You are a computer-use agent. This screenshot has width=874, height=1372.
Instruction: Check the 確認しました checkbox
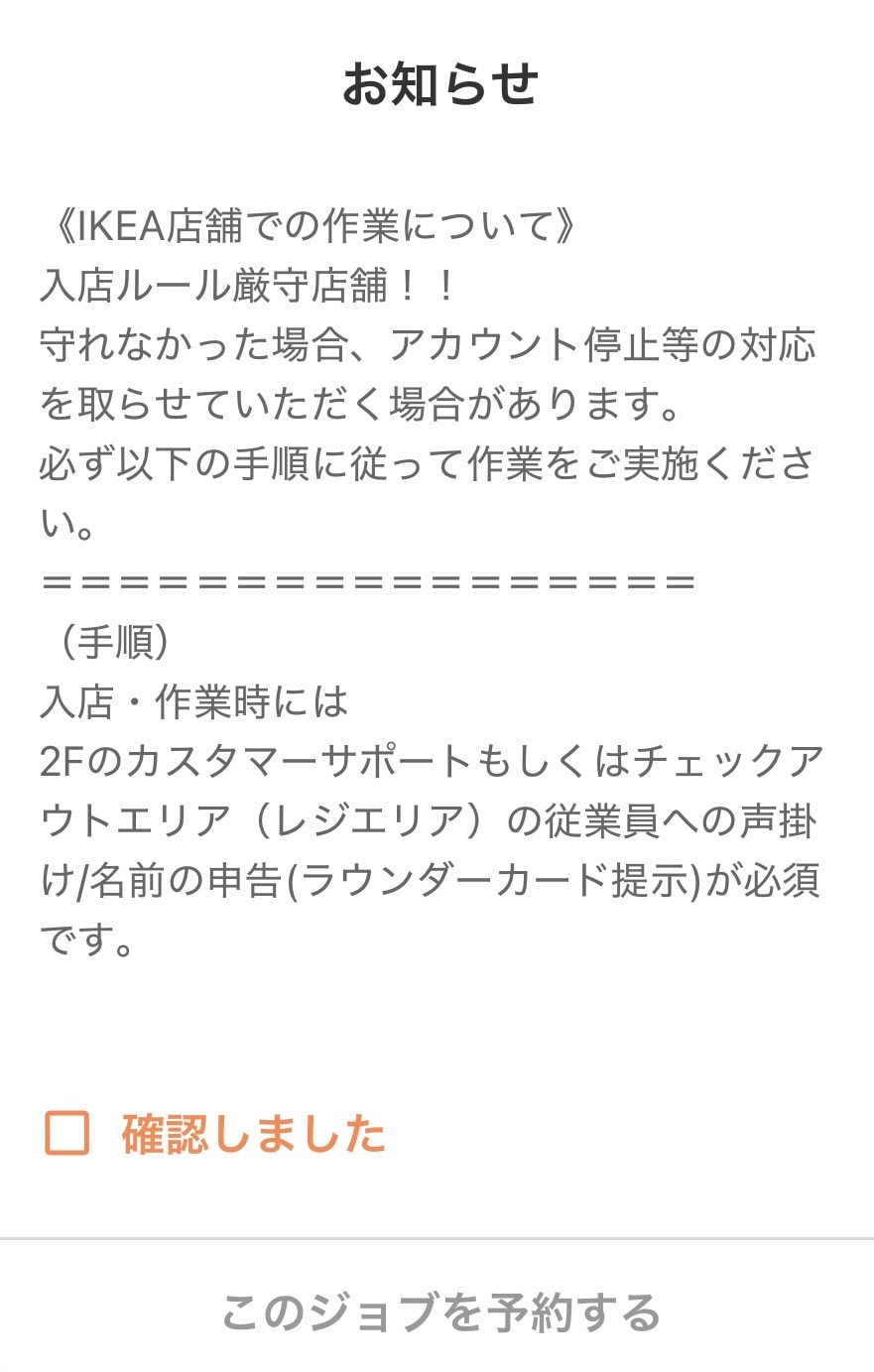click(67, 1133)
